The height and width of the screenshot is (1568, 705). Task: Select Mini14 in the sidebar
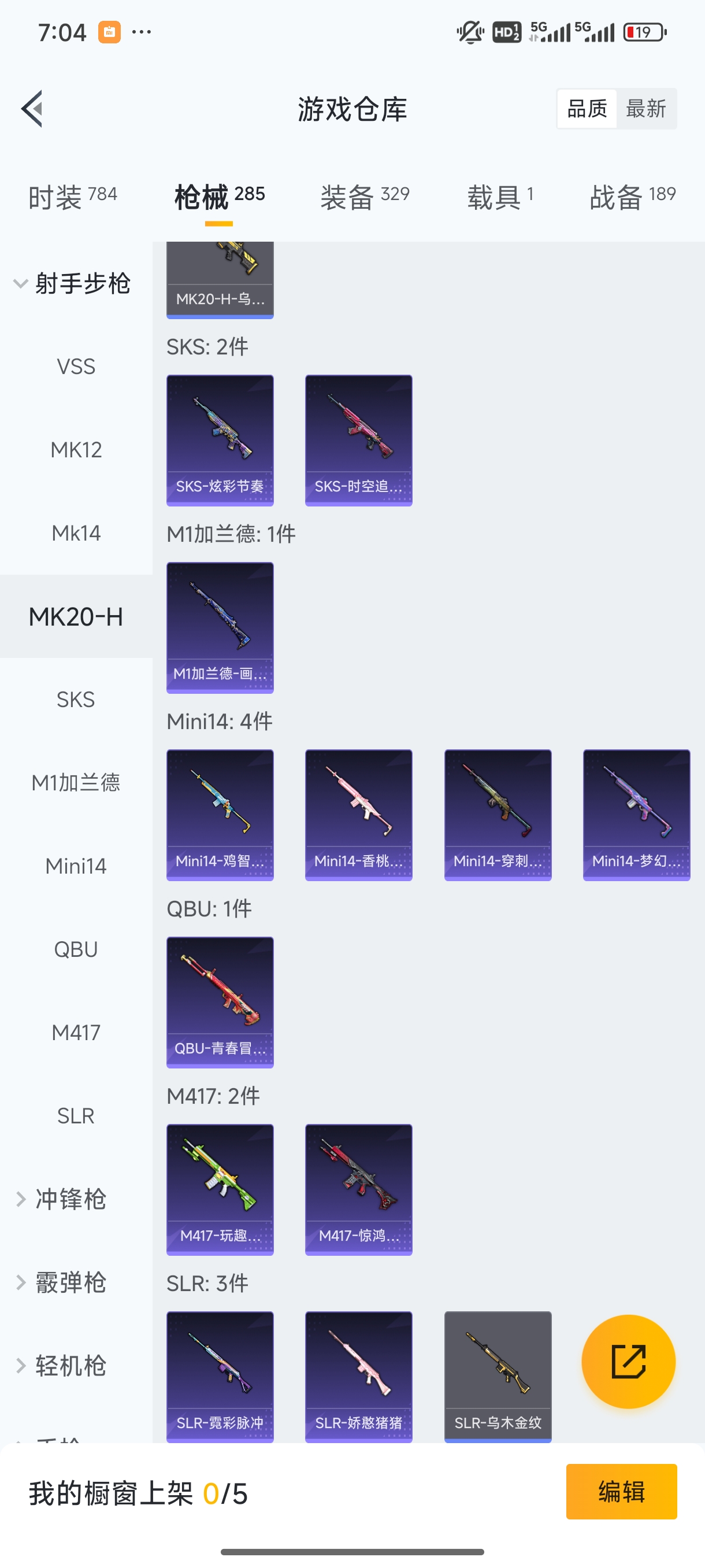pos(76,866)
